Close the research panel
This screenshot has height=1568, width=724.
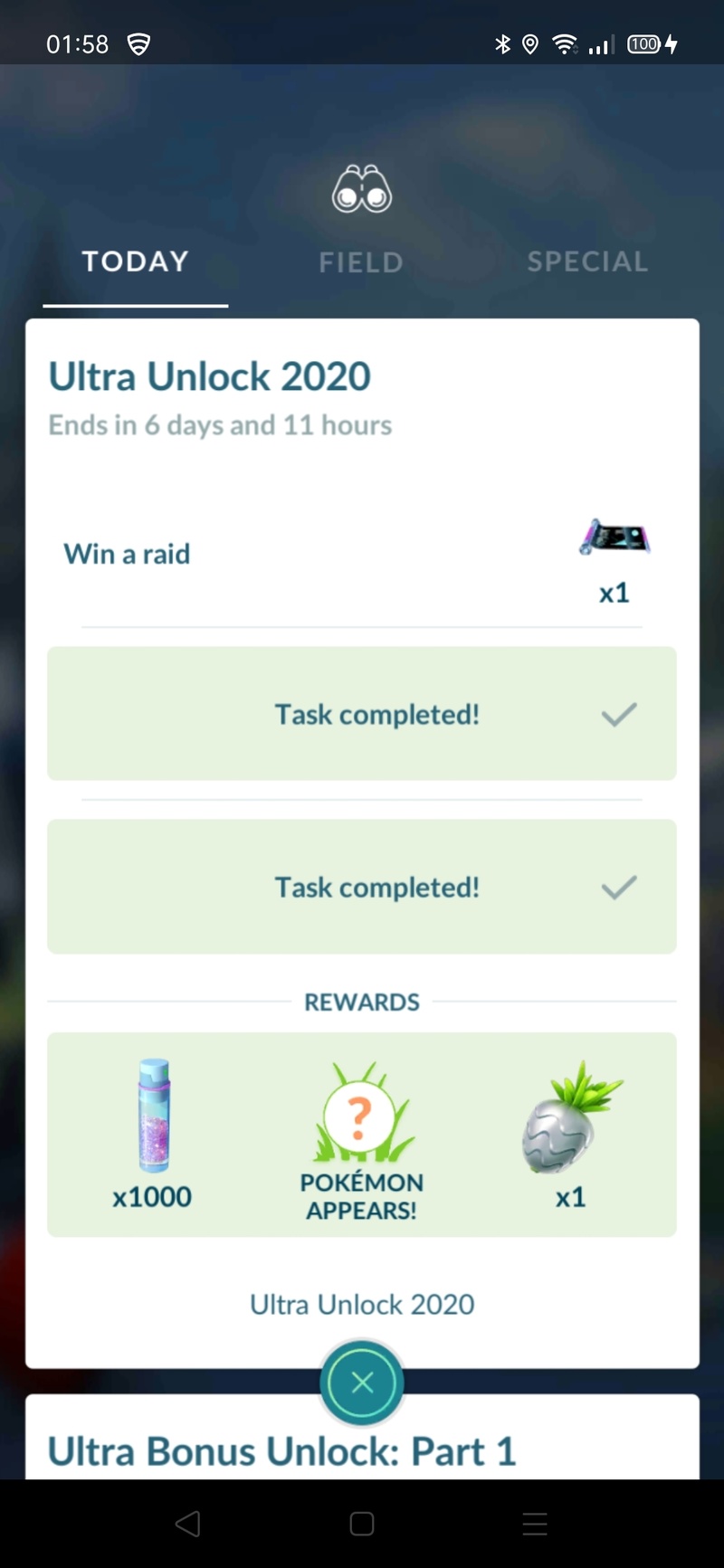click(362, 1383)
